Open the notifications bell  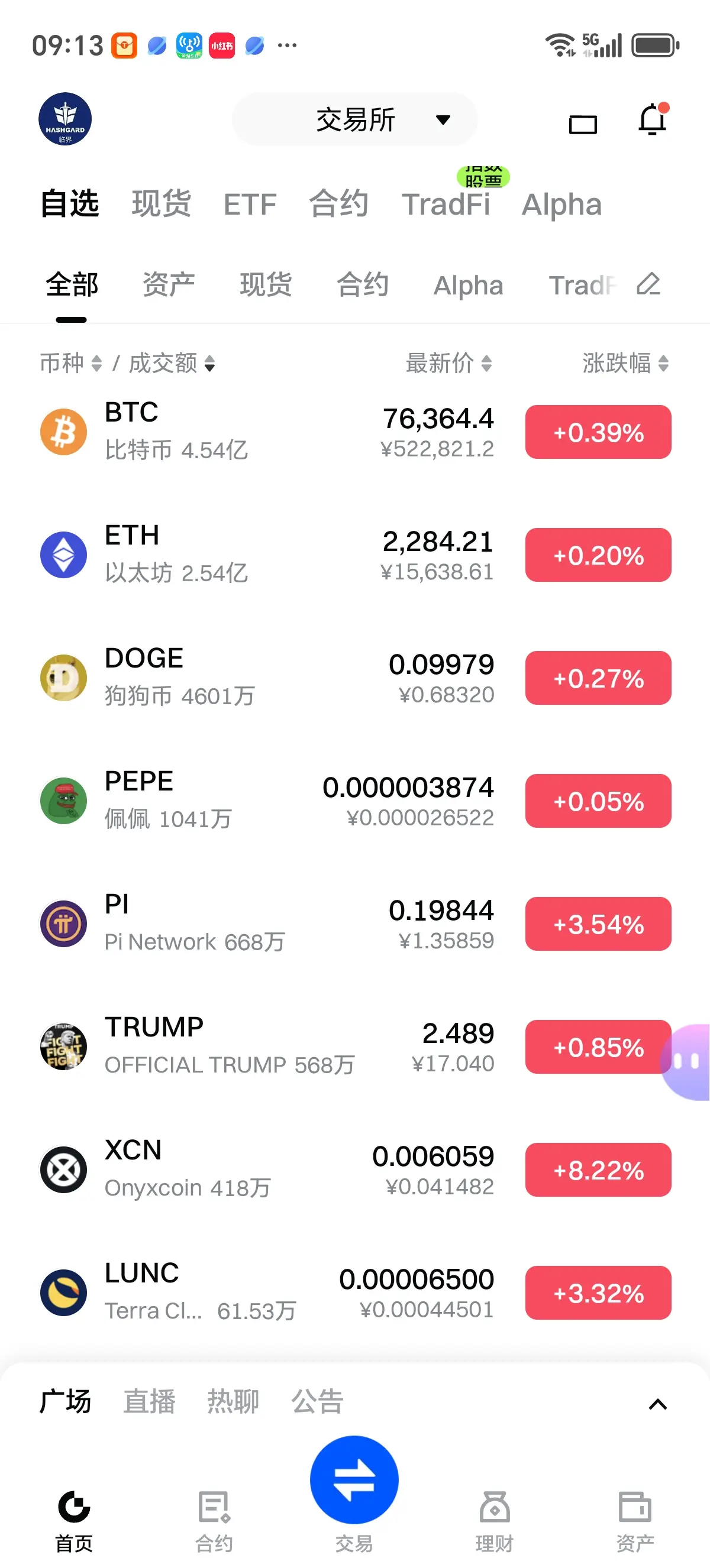(x=652, y=119)
